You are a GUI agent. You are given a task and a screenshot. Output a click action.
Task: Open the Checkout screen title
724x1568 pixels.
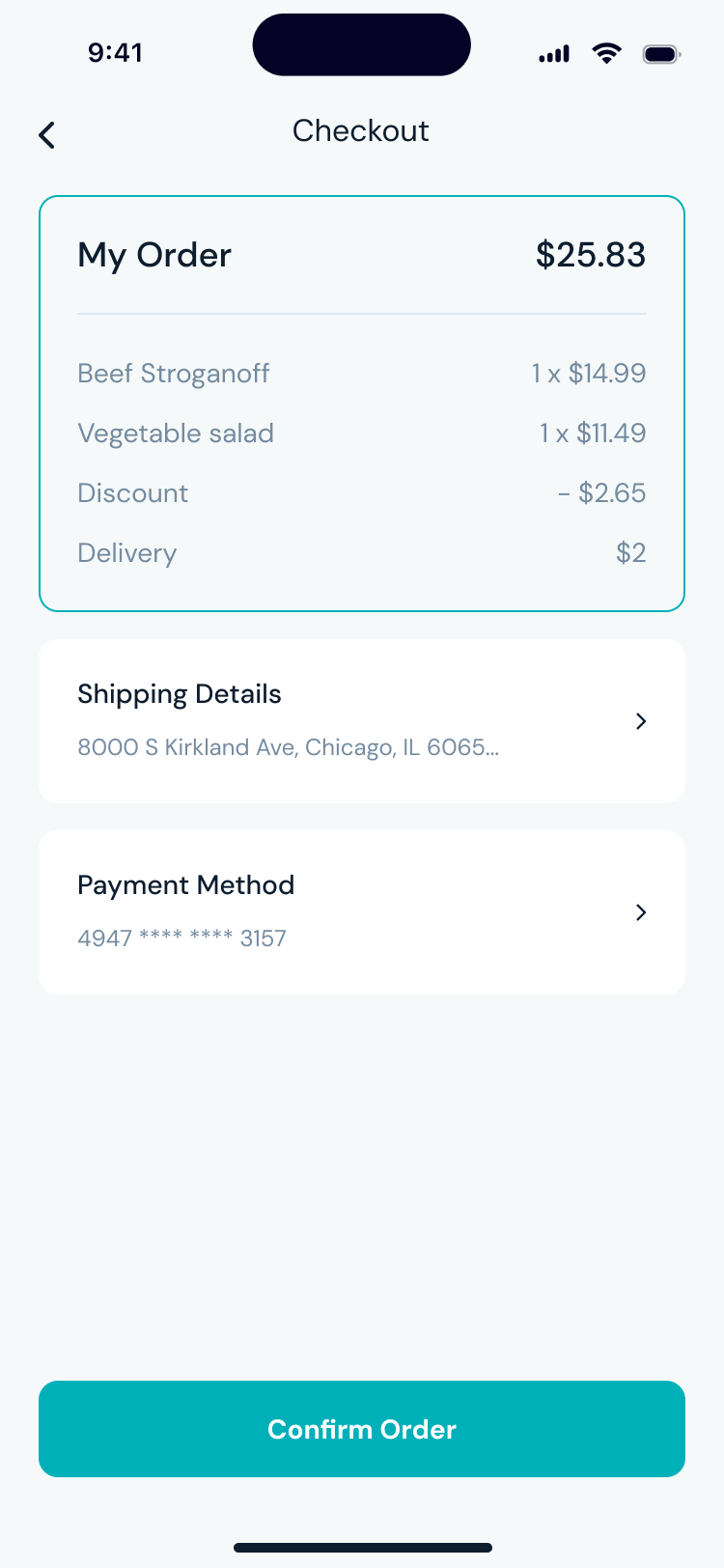point(361,131)
